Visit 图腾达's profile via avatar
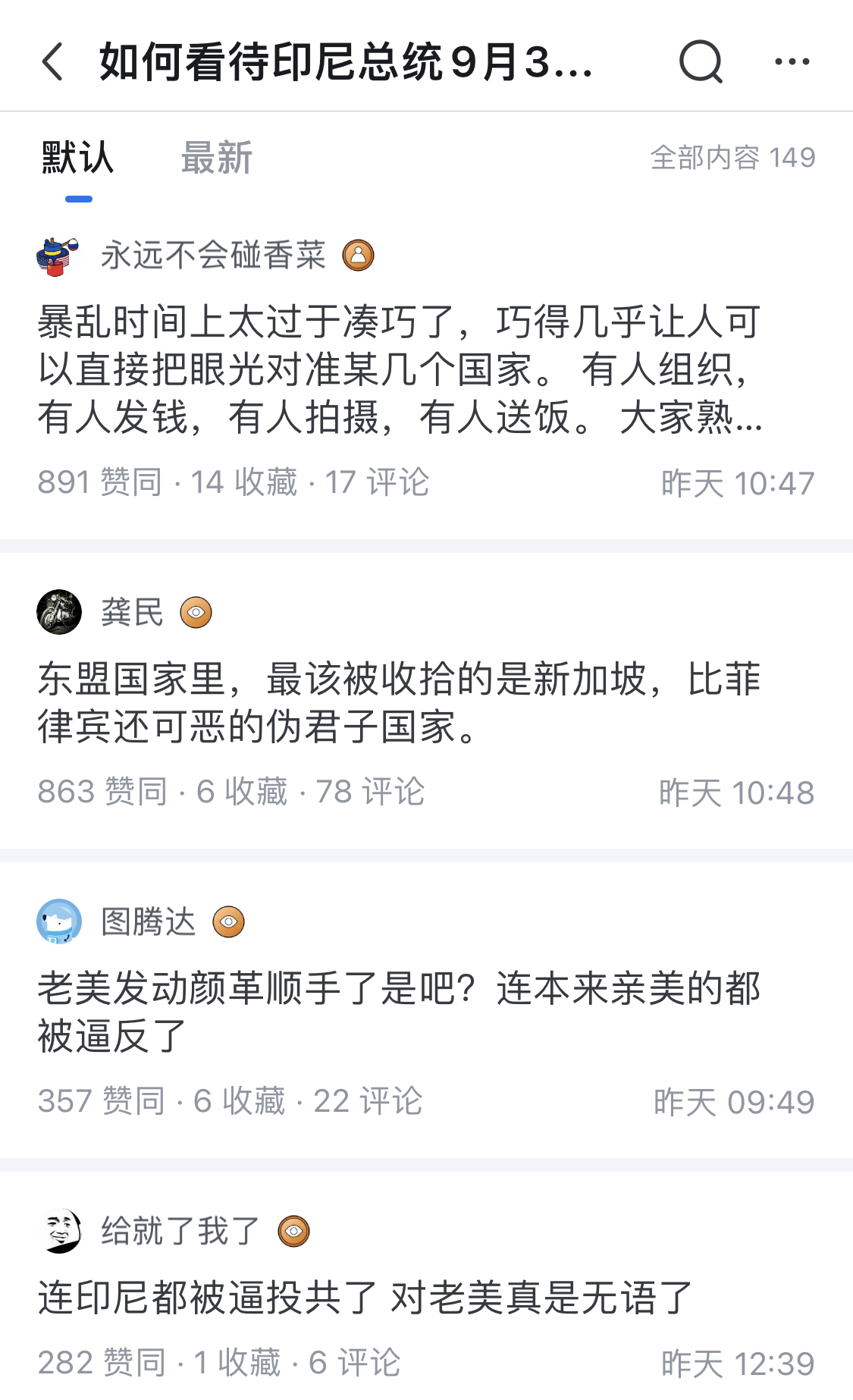 [x=59, y=921]
